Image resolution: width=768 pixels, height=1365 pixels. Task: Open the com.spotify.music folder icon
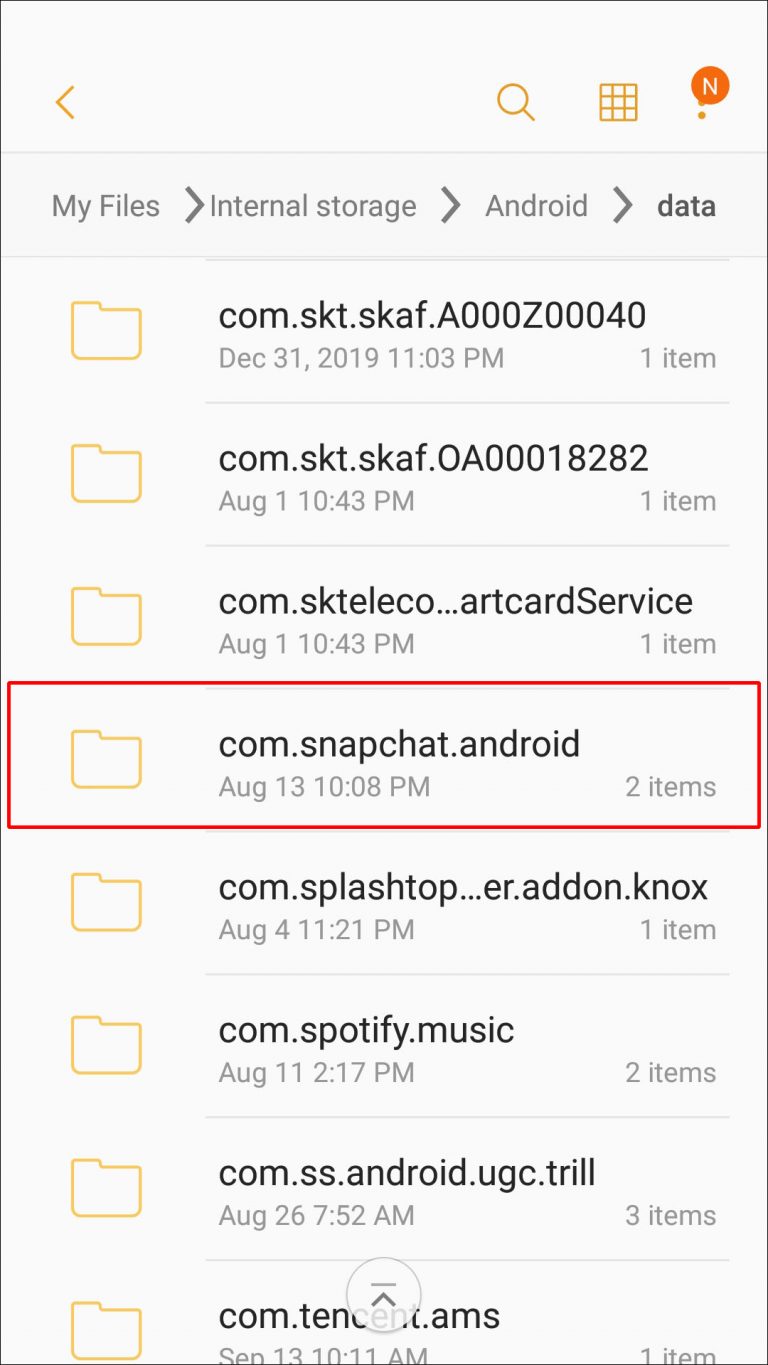(105, 1044)
